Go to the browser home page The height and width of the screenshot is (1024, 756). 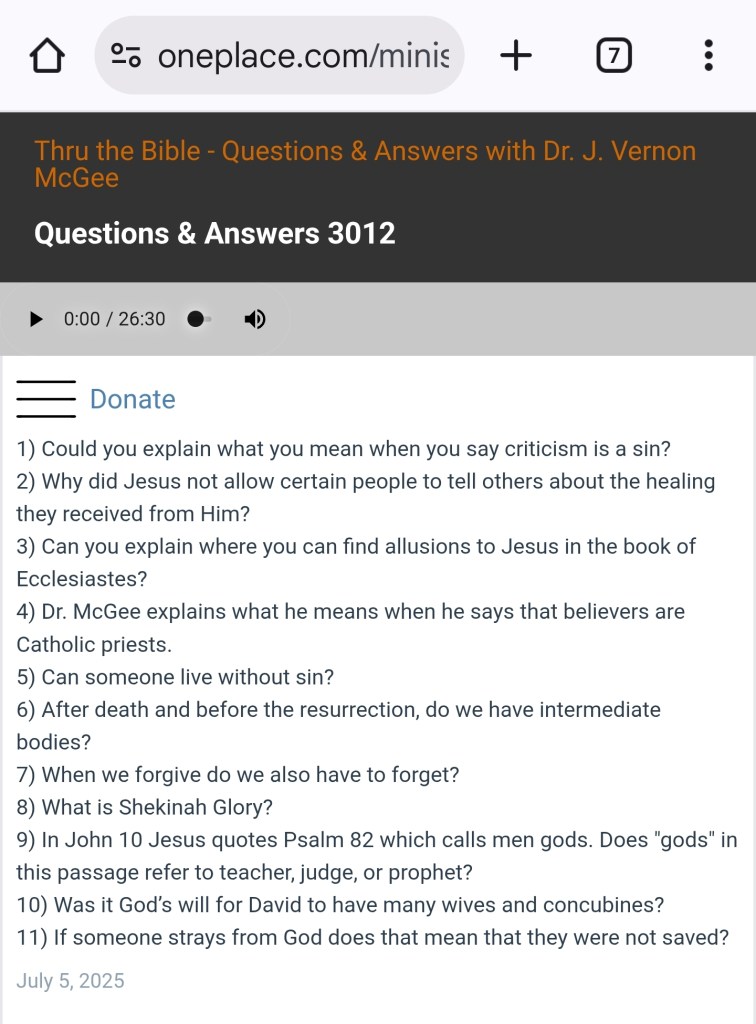click(x=46, y=56)
